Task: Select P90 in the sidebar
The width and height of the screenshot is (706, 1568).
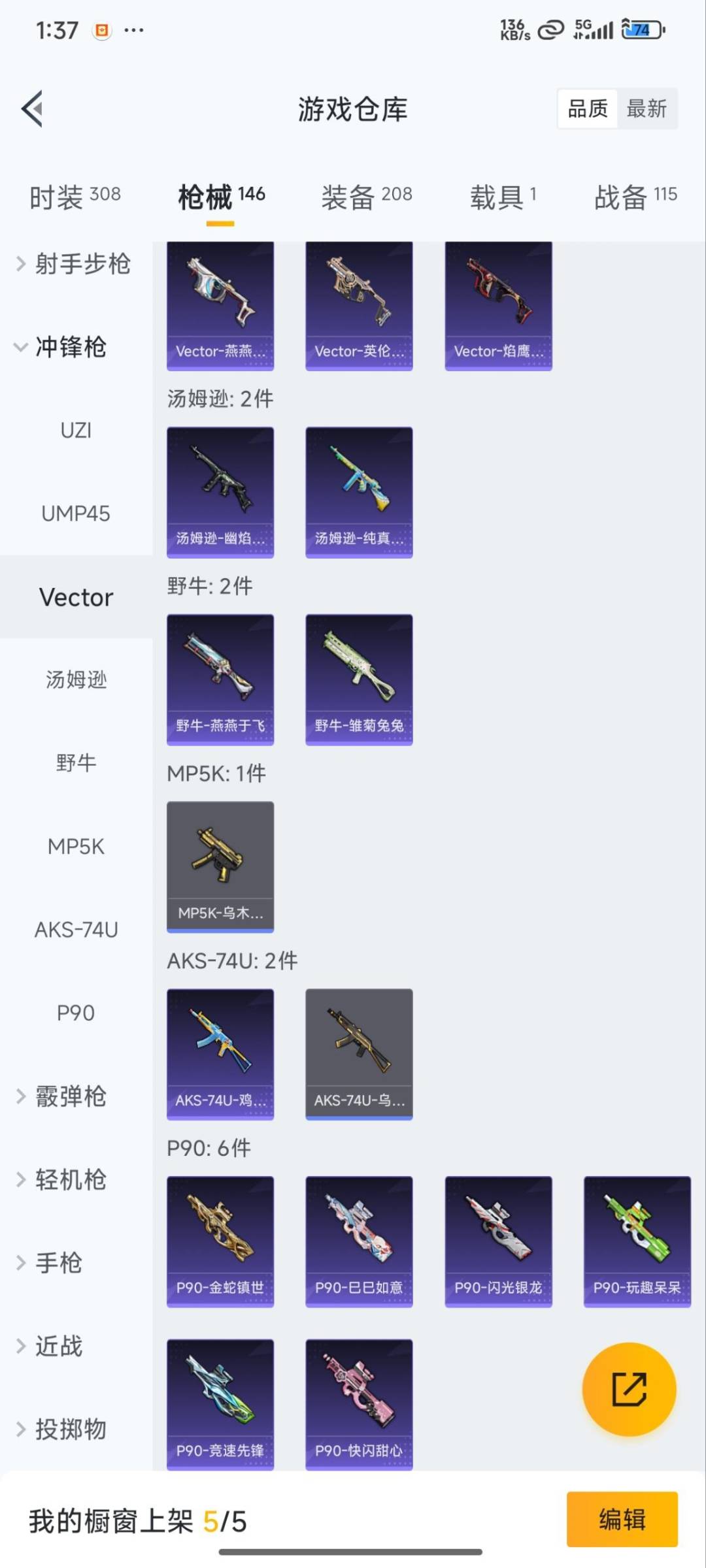Action: click(x=76, y=1013)
